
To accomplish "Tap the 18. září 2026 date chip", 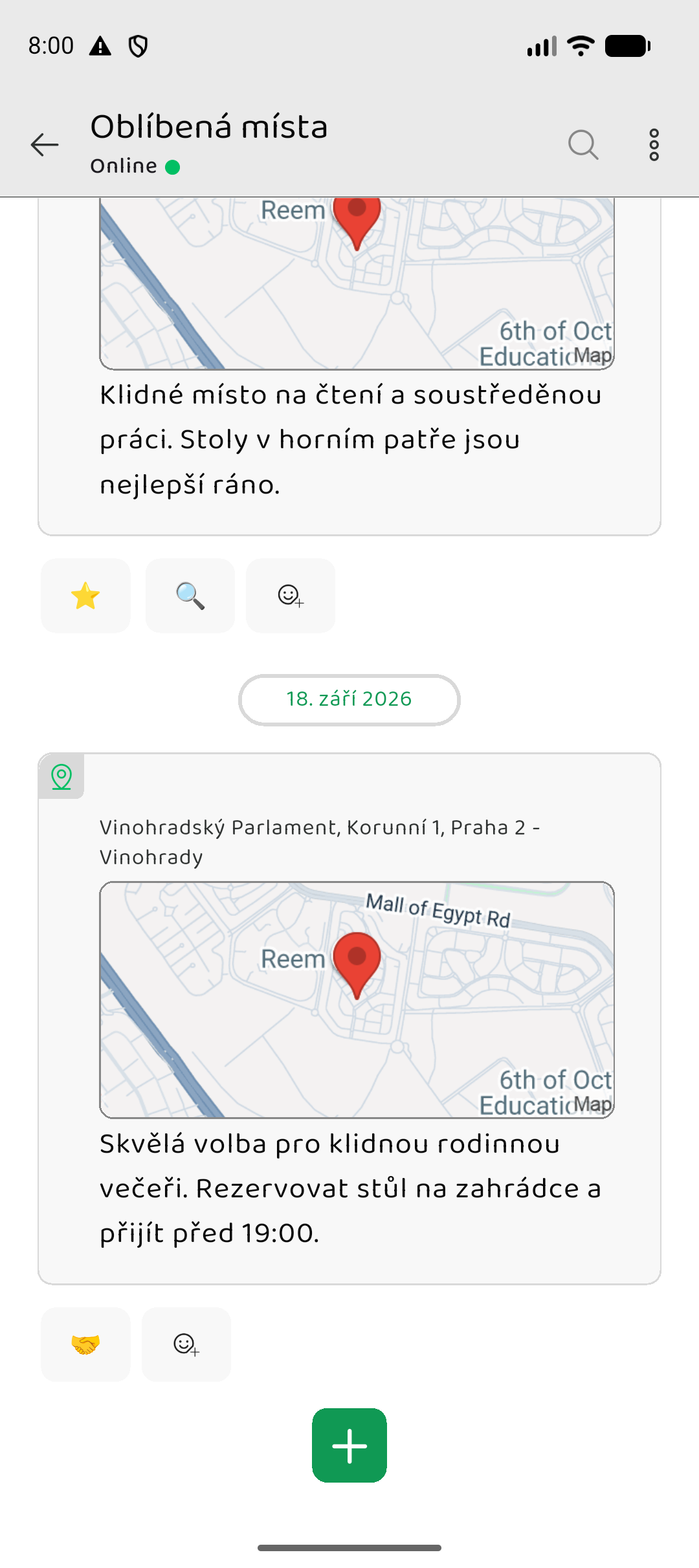I will coord(349,699).
